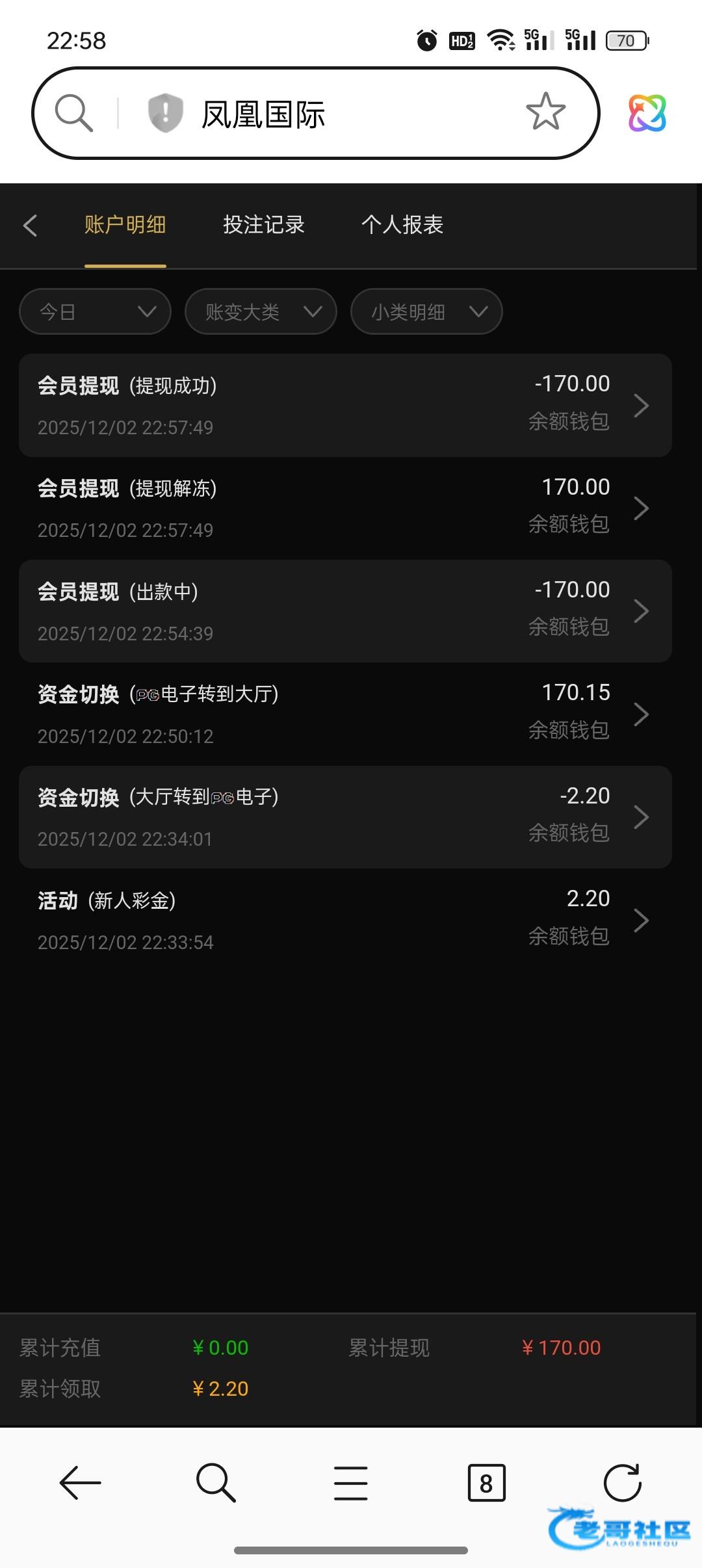Open the 活动 (新人彩金) record

tap(344, 920)
